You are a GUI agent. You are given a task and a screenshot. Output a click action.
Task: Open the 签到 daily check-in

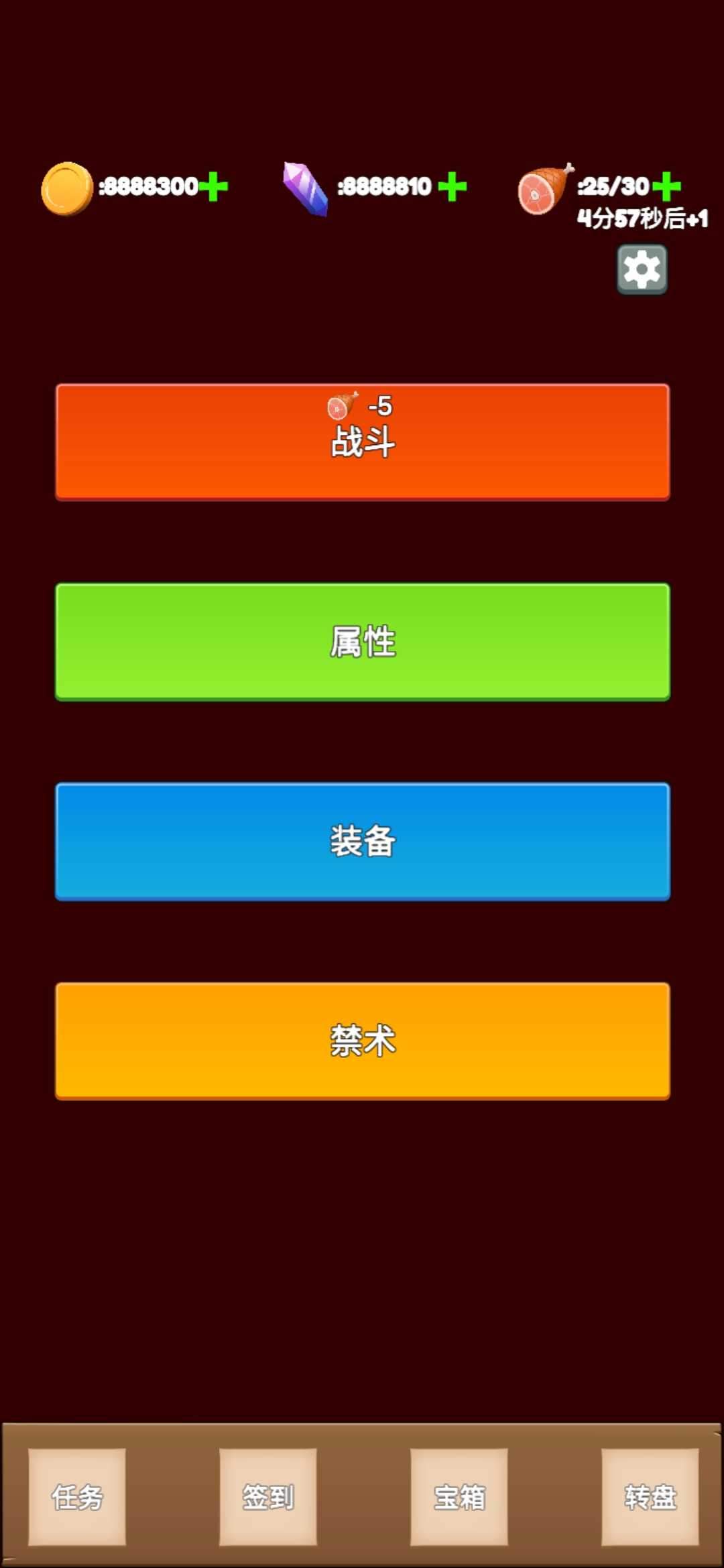[x=268, y=1497]
